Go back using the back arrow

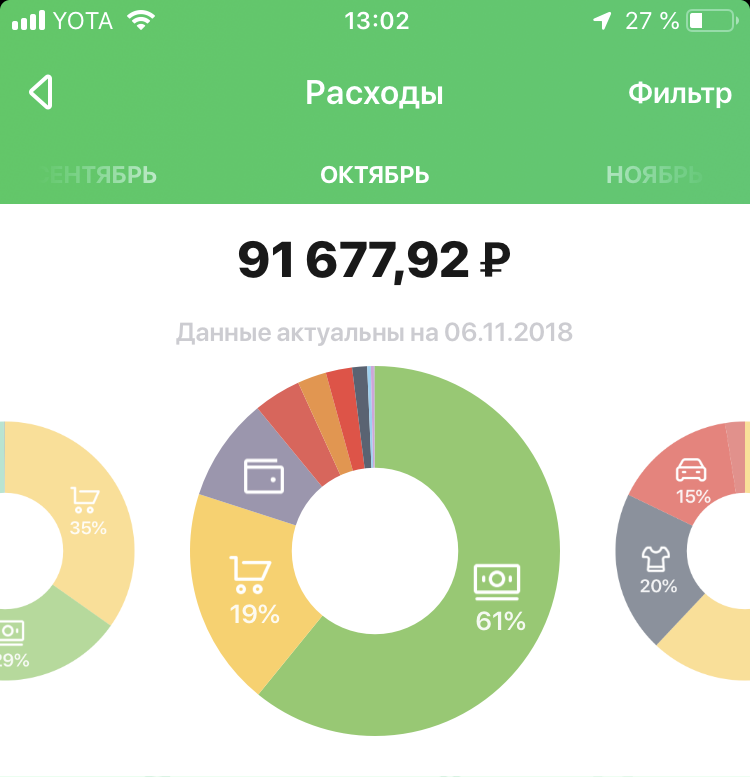point(40,93)
